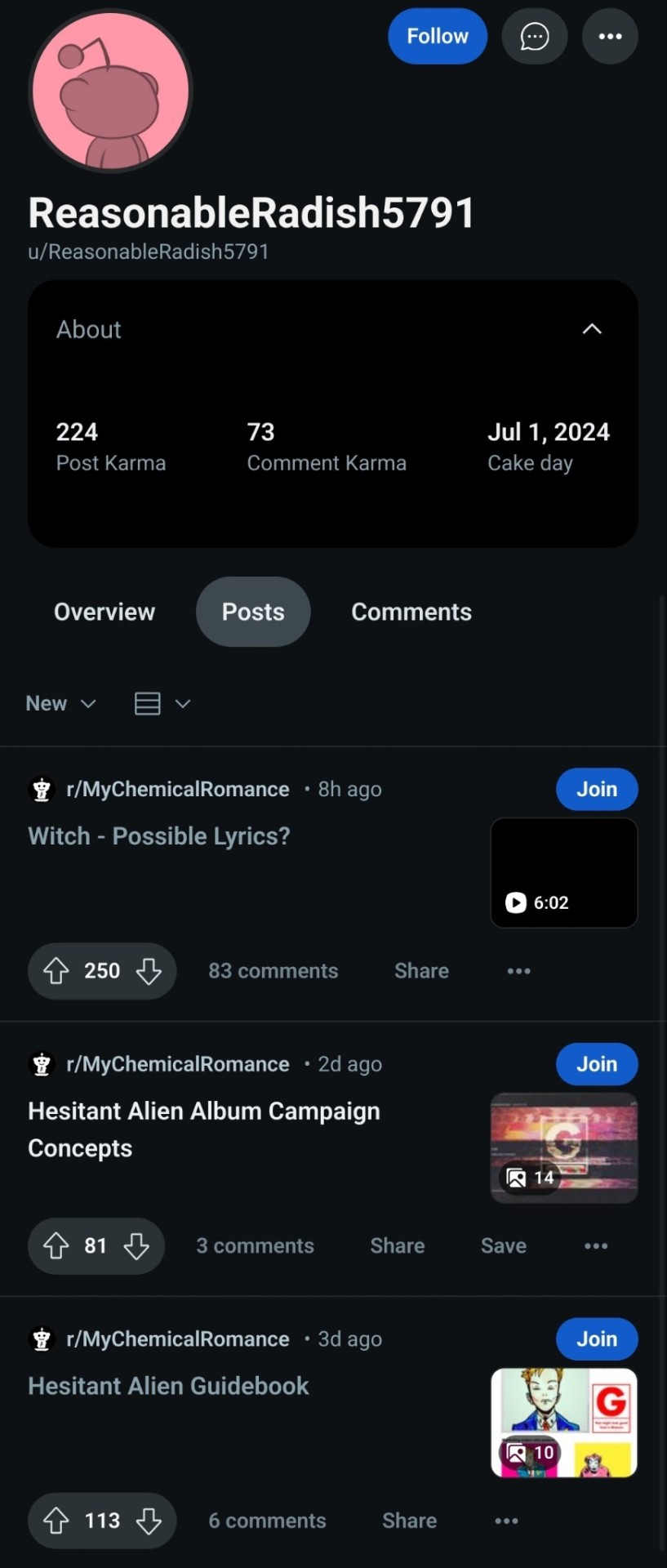Switch to the Comments tab
Viewport: 667px width, 1568px height.
pyautogui.click(x=411, y=612)
